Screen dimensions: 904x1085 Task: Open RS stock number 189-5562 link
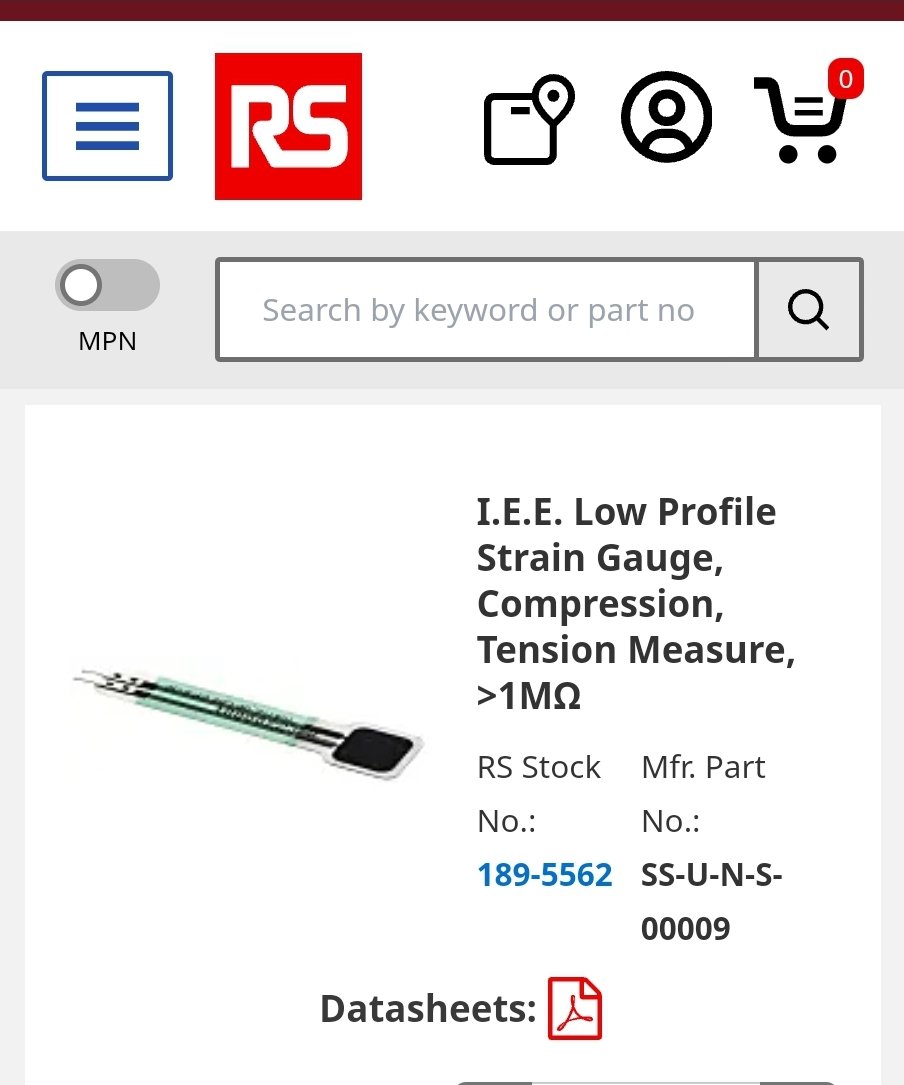(x=544, y=875)
